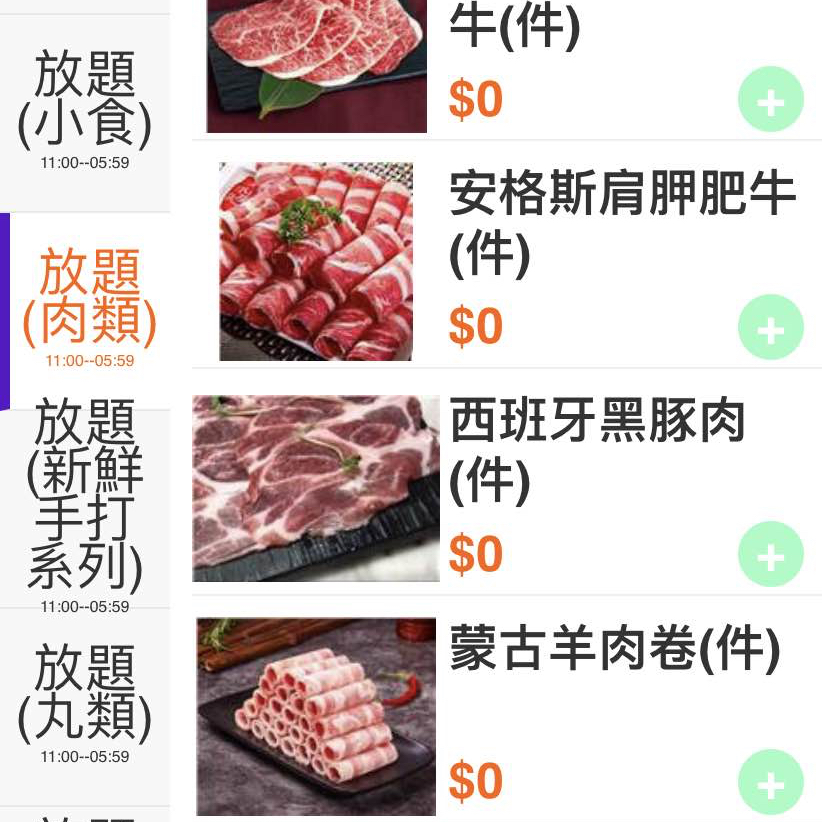Open 安格斯肩胛肥牛 item photo
Screen dimensions: 822x822
[x=316, y=261]
